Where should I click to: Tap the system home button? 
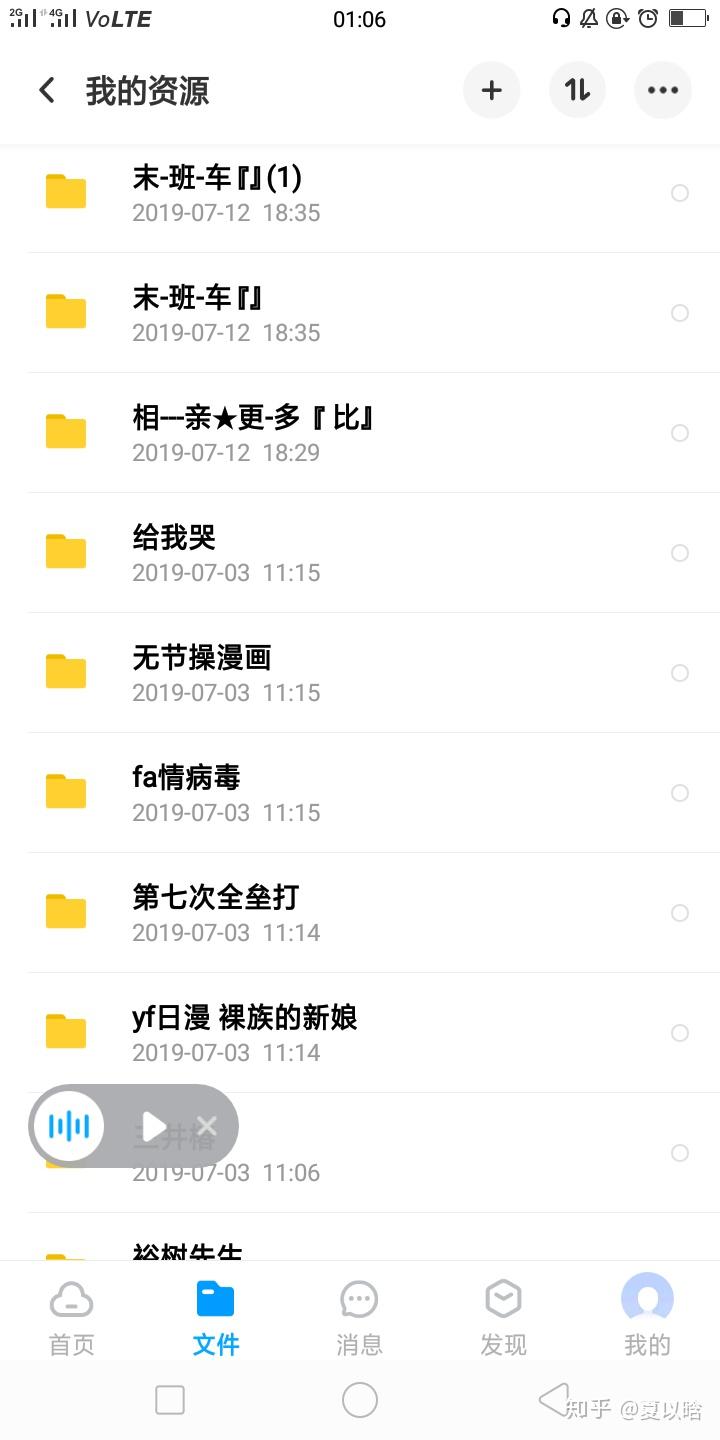(x=360, y=1400)
